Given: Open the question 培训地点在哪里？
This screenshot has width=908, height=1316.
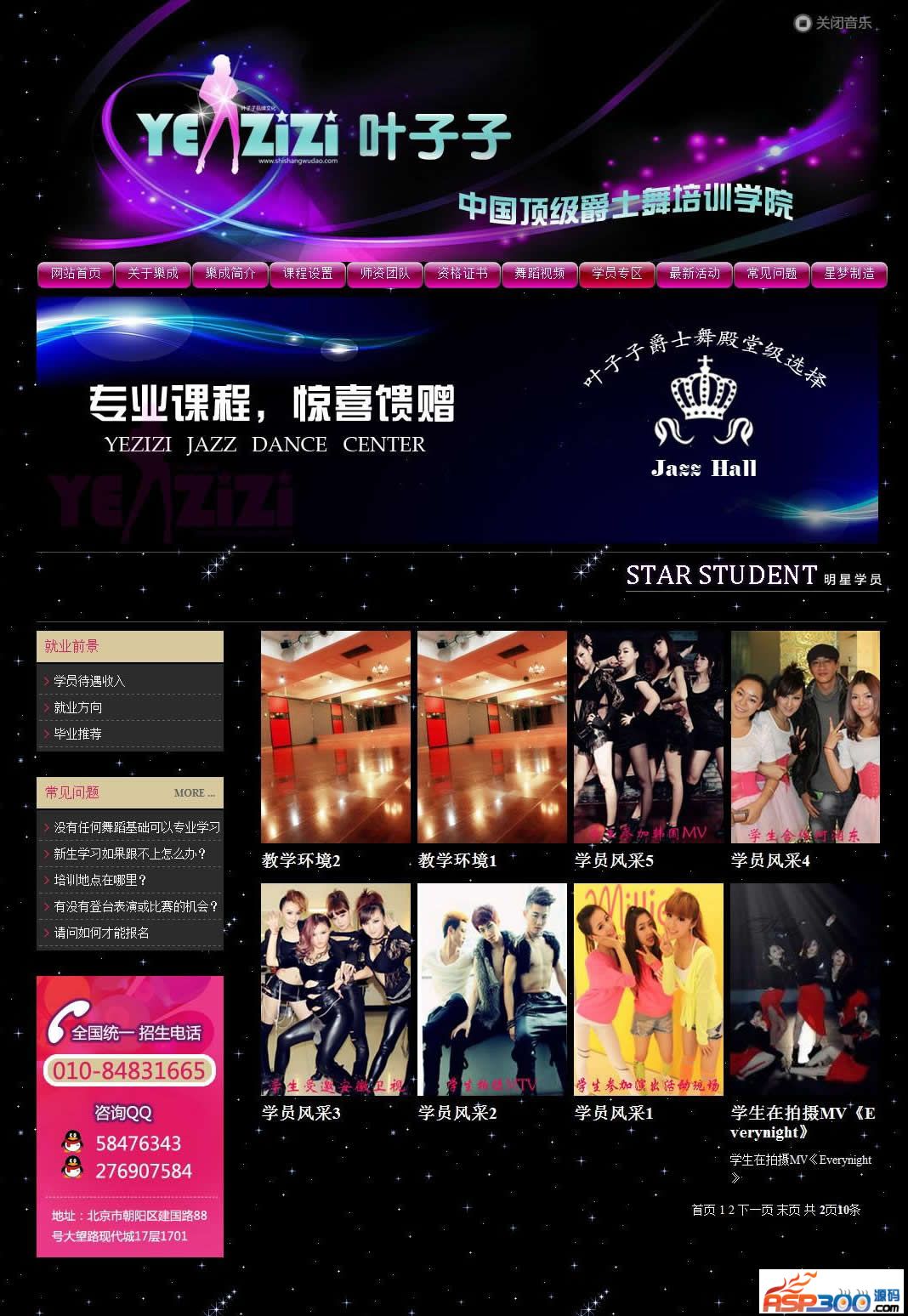Looking at the screenshot, I should (100, 880).
